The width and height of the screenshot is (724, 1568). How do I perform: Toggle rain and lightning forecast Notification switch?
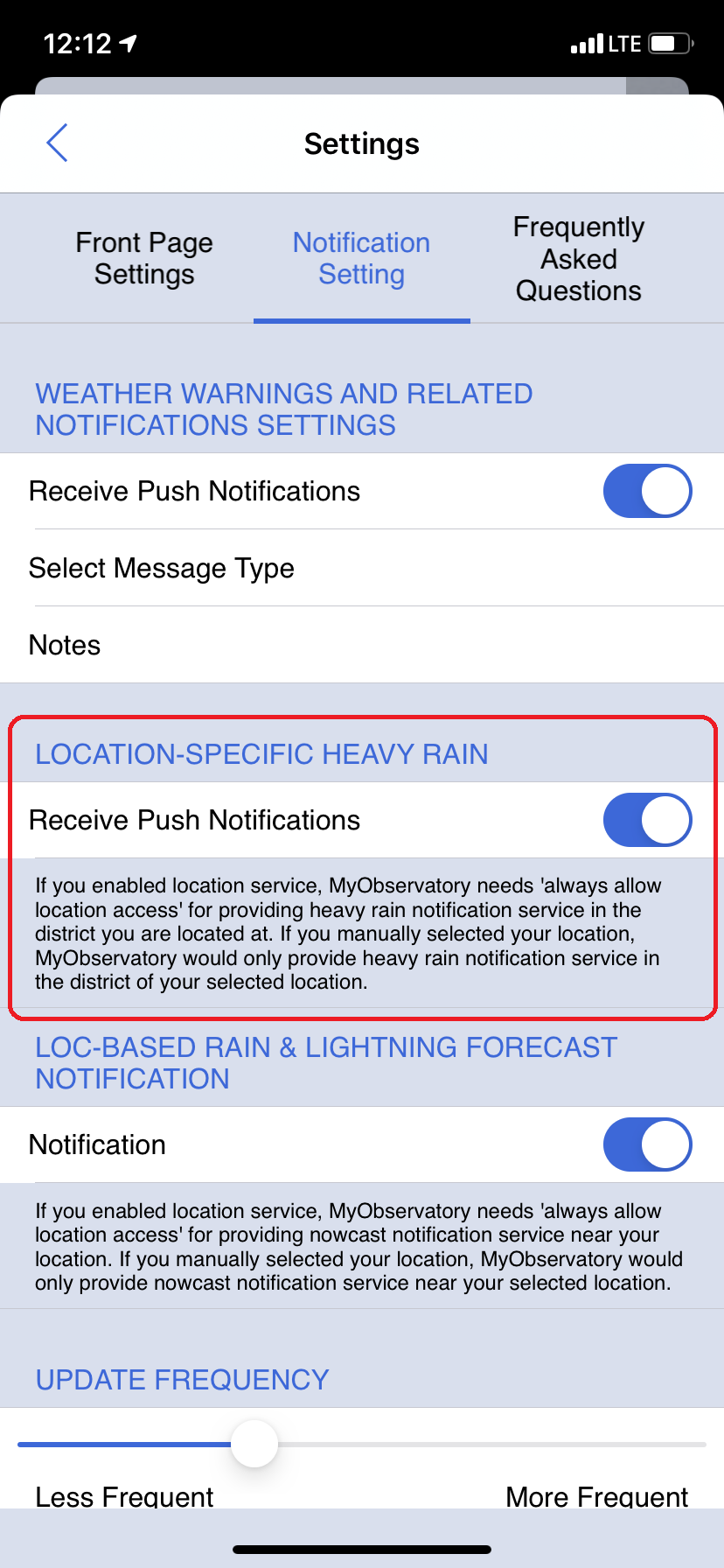(x=647, y=1144)
